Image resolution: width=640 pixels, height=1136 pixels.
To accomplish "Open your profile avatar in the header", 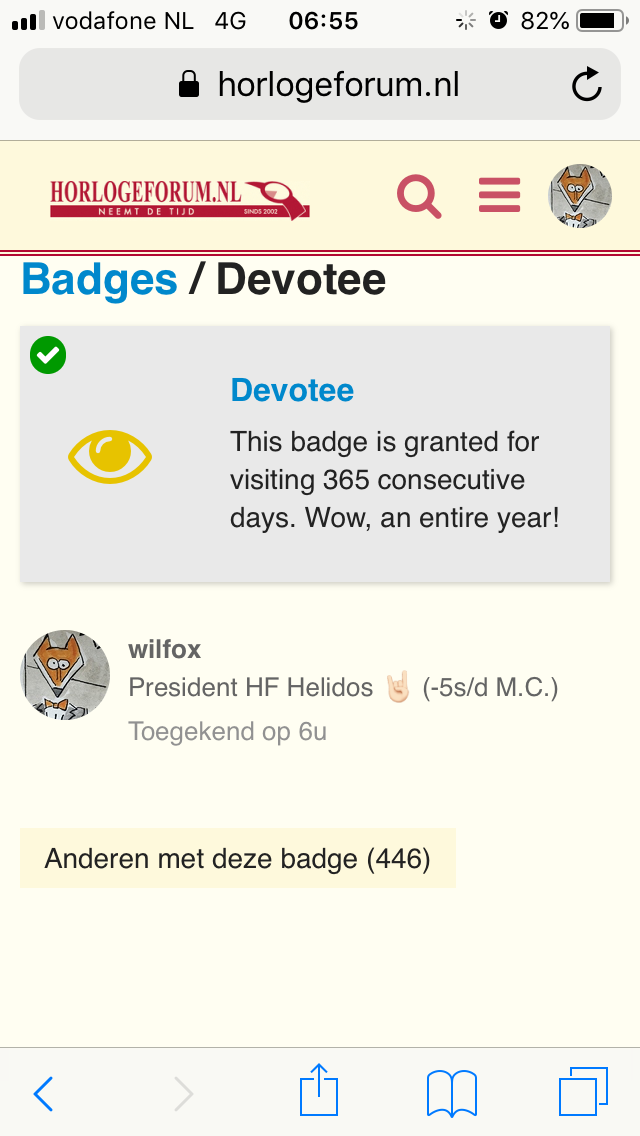I will pos(580,195).
